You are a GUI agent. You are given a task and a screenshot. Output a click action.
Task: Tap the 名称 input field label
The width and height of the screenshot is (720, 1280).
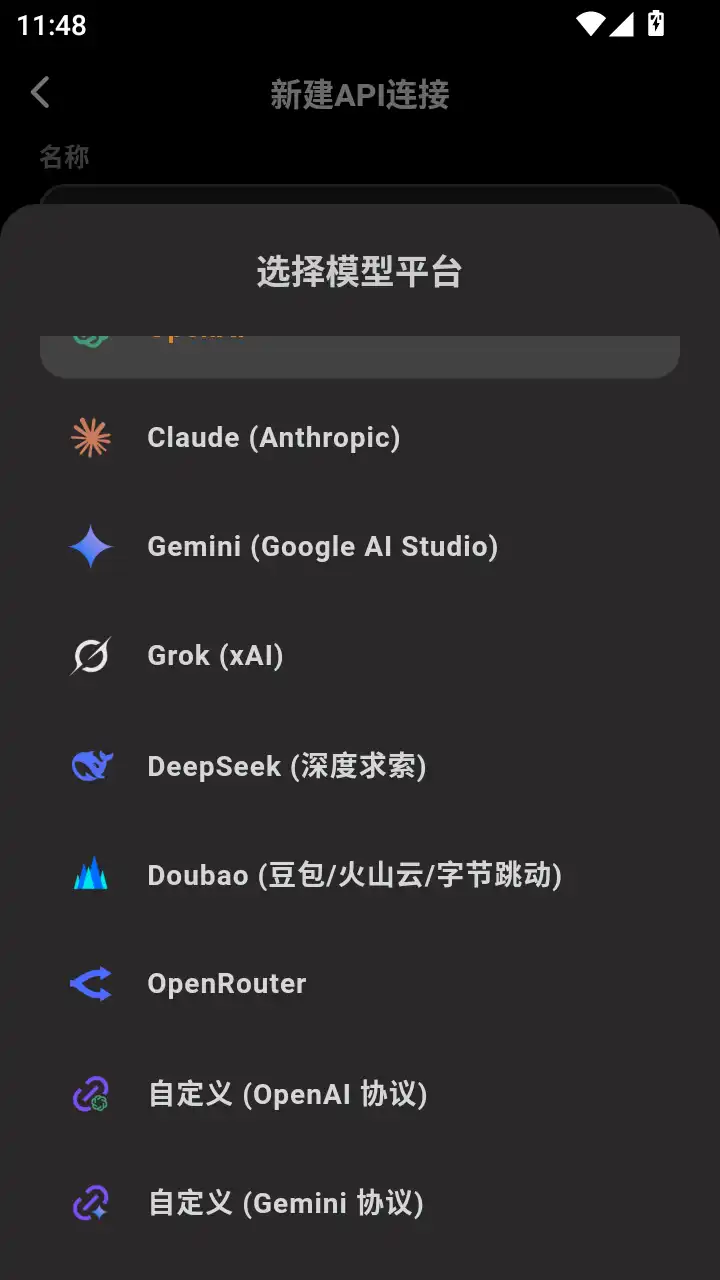point(63,157)
